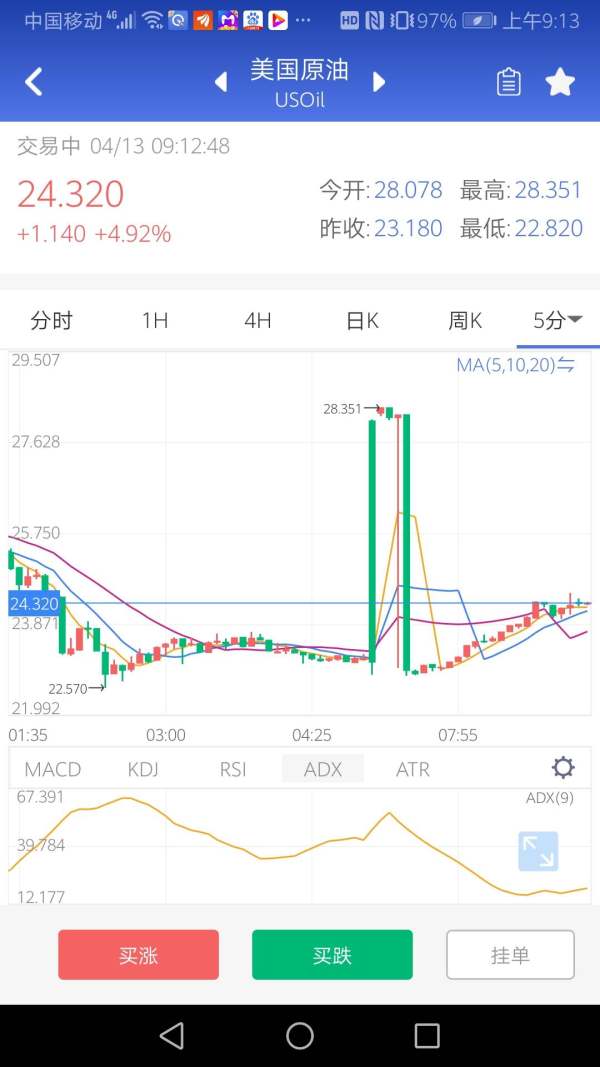The width and height of the screenshot is (600, 1067).
Task: Go back using the header arrow
Action: [x=34, y=82]
